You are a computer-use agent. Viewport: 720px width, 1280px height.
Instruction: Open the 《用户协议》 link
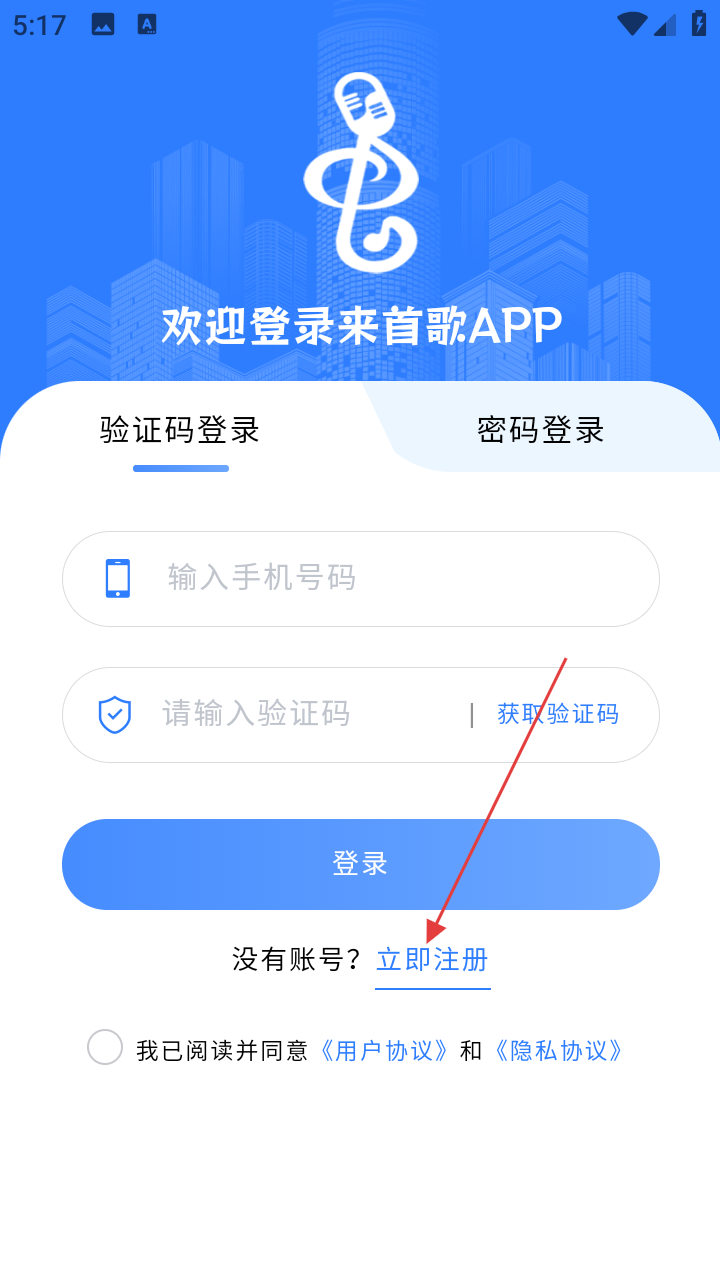[x=385, y=1051]
